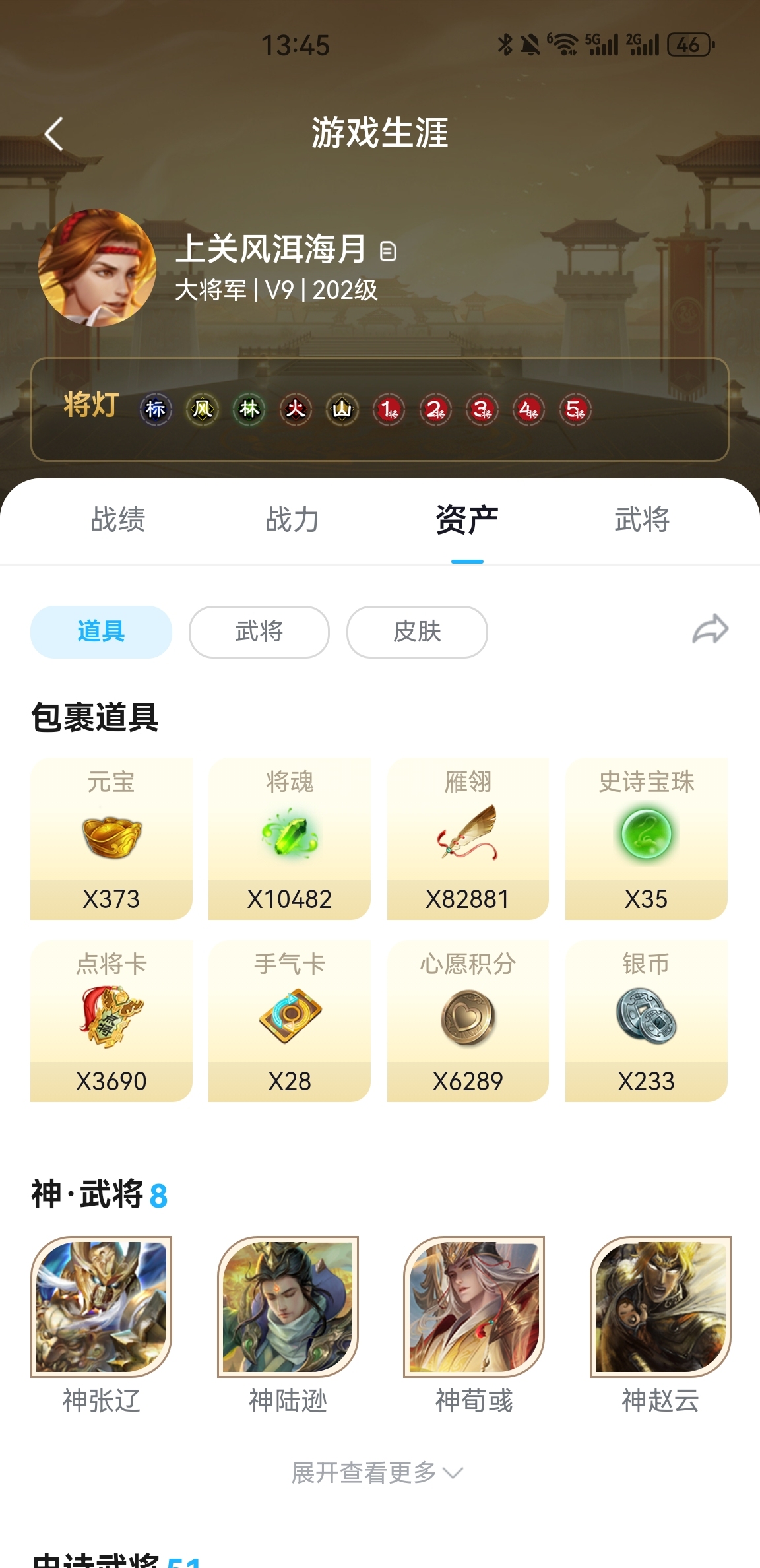
Task: Open the 神张辽 general card
Action: point(102,1306)
